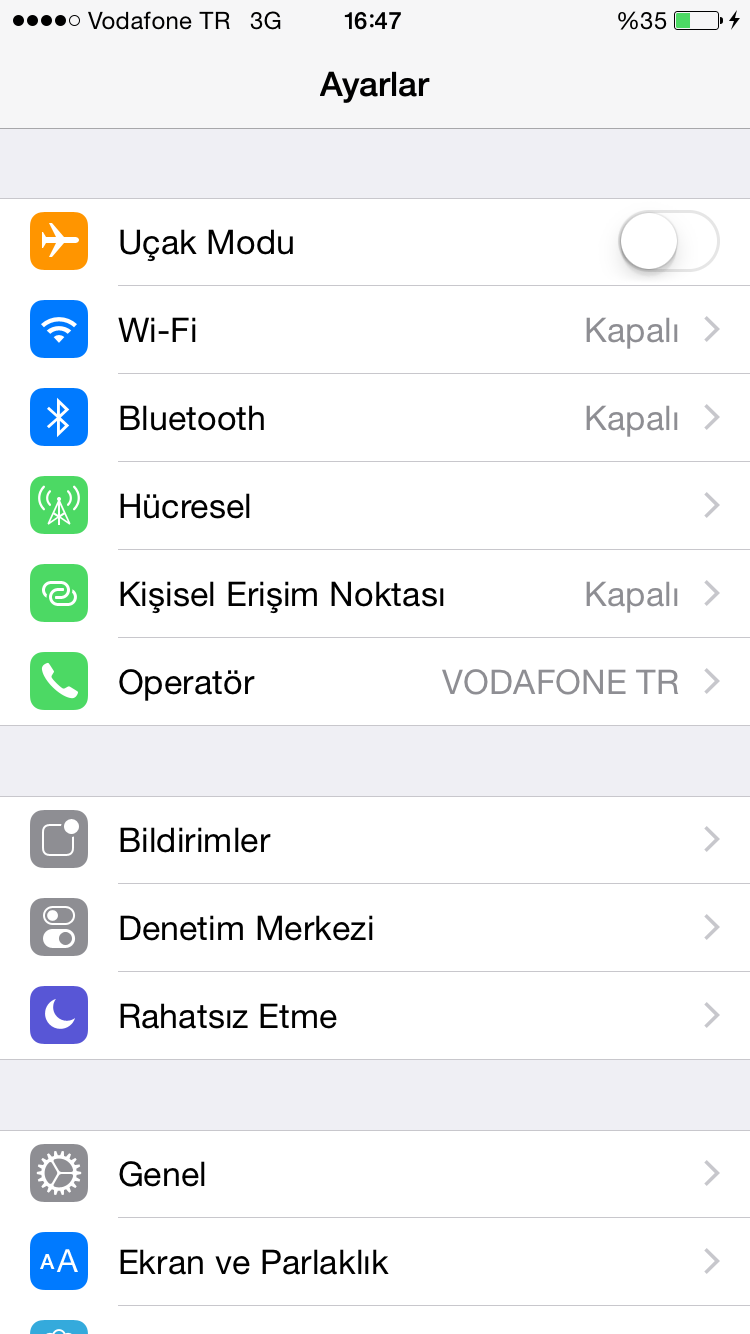Open the Hücresel settings row
This screenshot has height=1334, width=750.
tap(375, 506)
